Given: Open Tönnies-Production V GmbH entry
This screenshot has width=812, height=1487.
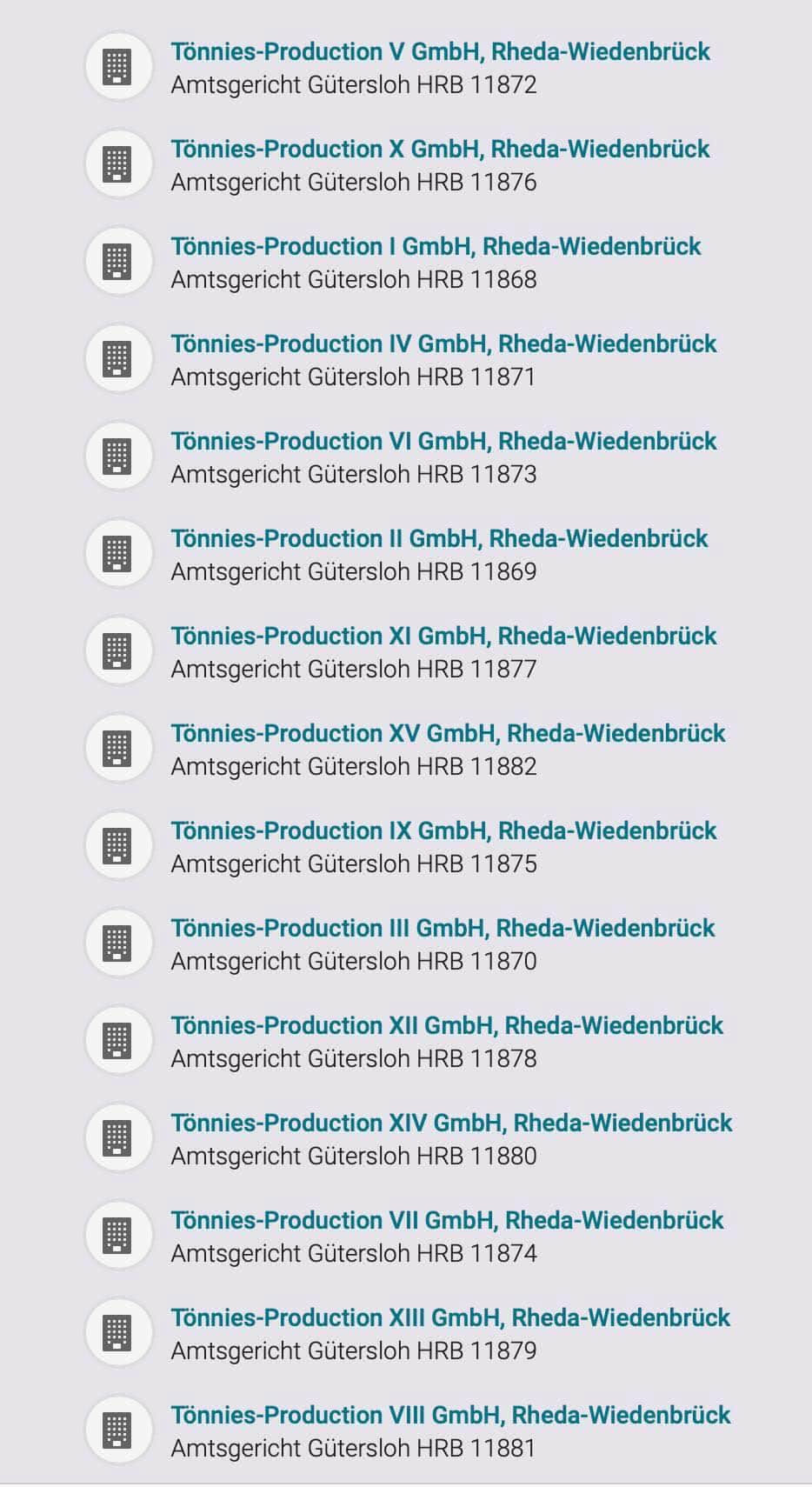Looking at the screenshot, I should click(440, 52).
